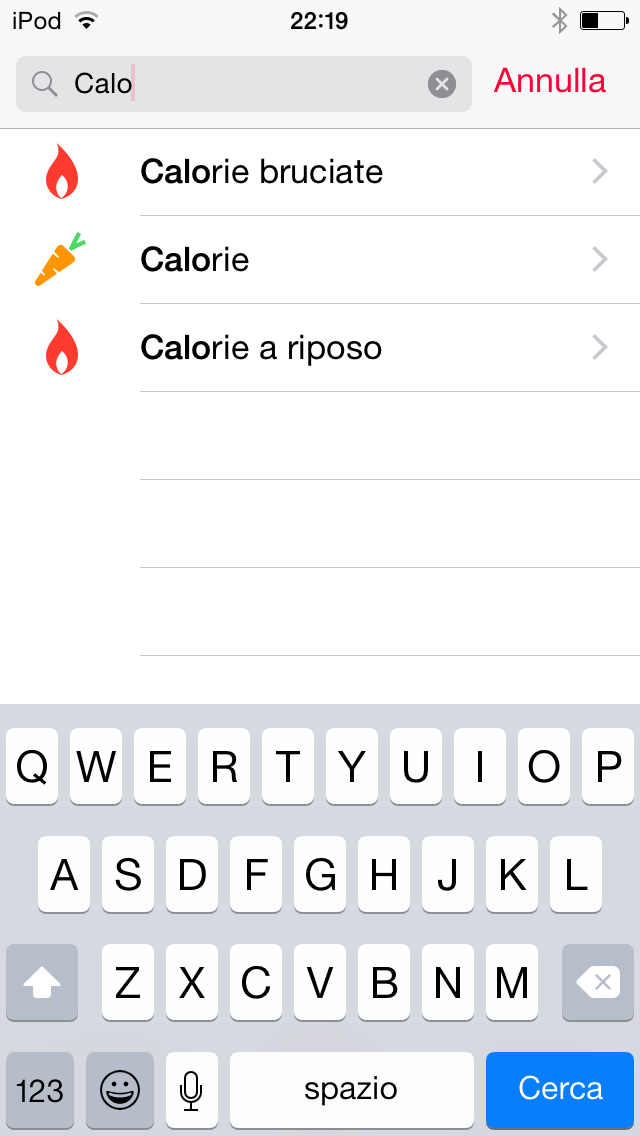This screenshot has width=640, height=1136.
Task: Switch to the 123 numeric keyboard
Action: click(x=40, y=1089)
